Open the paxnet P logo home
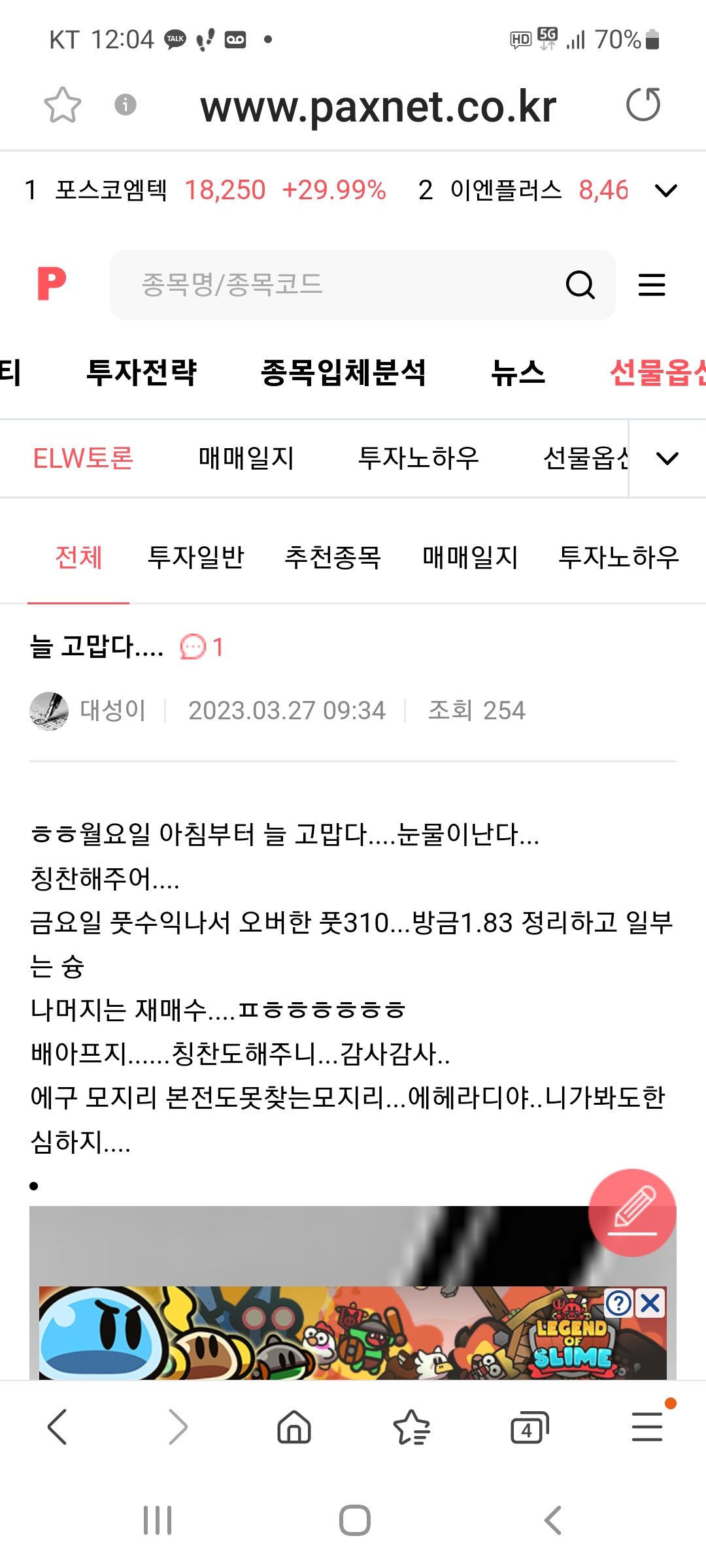 pos(52,284)
